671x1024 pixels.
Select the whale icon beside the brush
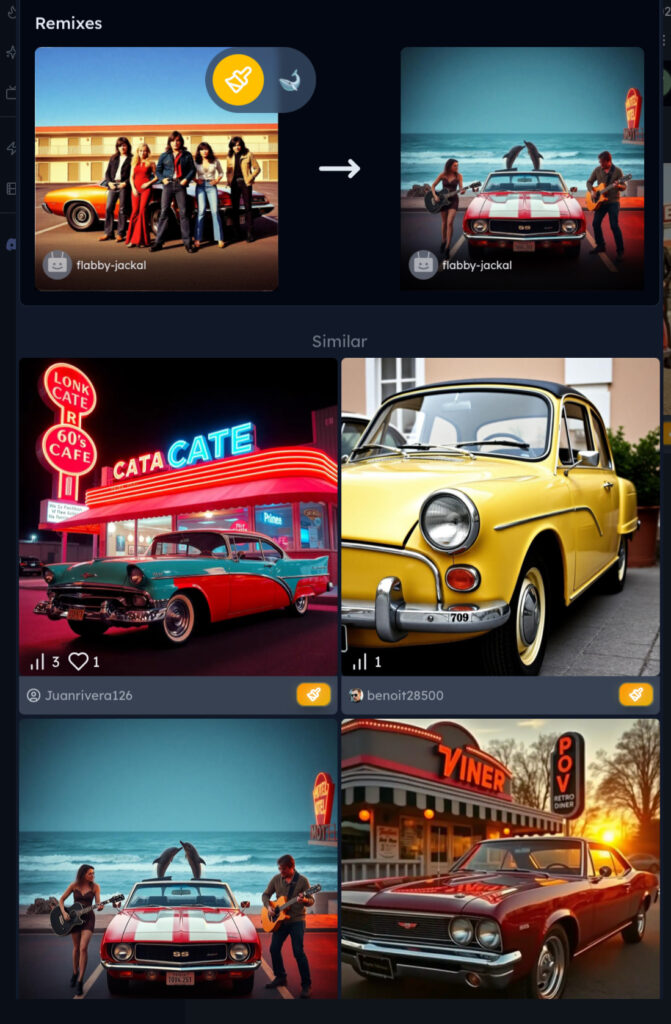point(290,82)
